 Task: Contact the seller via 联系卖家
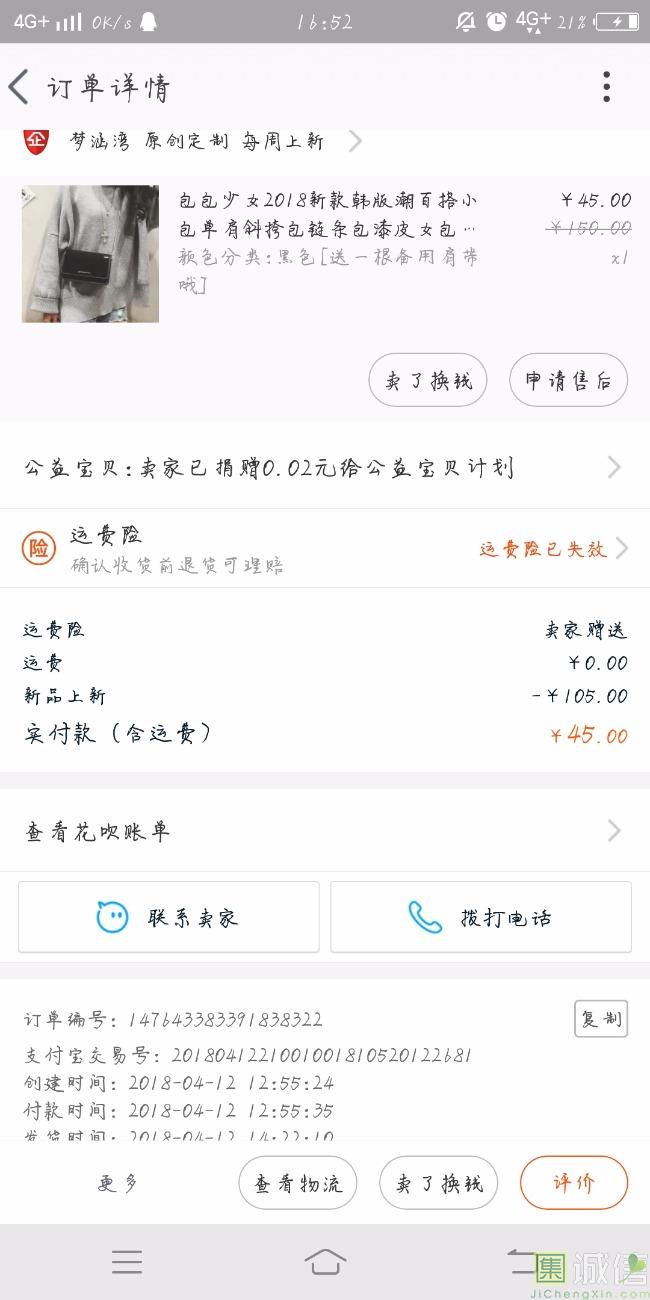point(169,917)
